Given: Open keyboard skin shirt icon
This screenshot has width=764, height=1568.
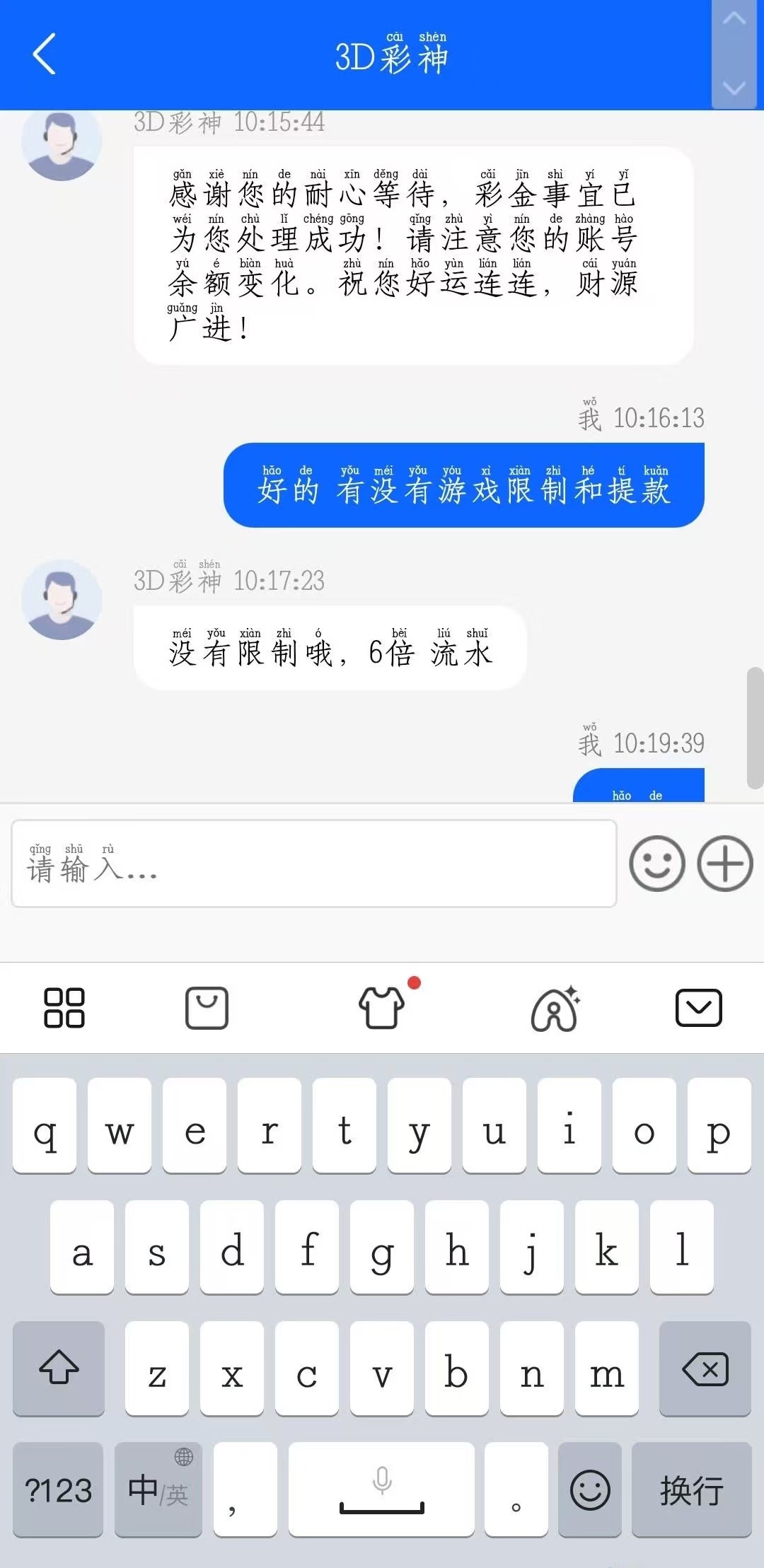Looking at the screenshot, I should coord(382,1007).
